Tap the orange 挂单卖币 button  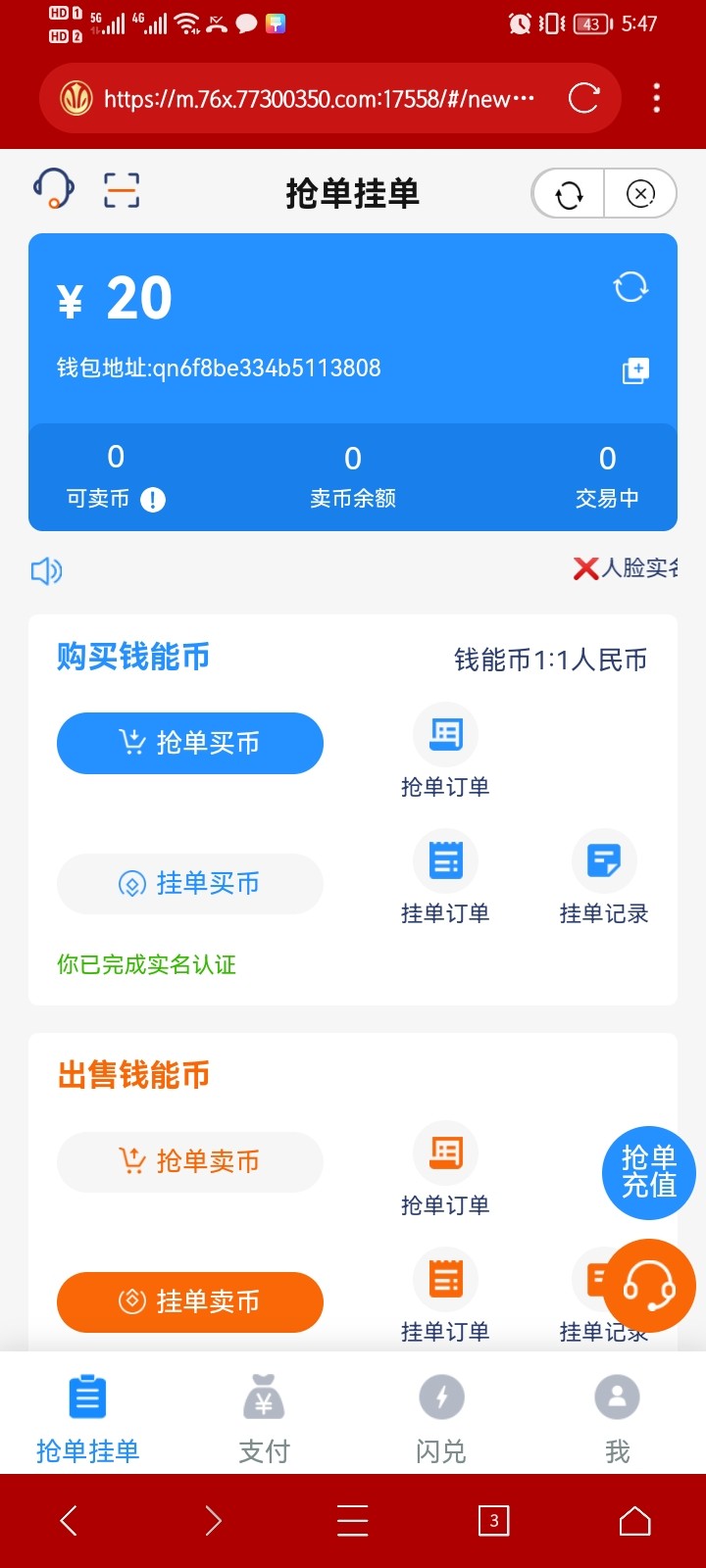(190, 1301)
